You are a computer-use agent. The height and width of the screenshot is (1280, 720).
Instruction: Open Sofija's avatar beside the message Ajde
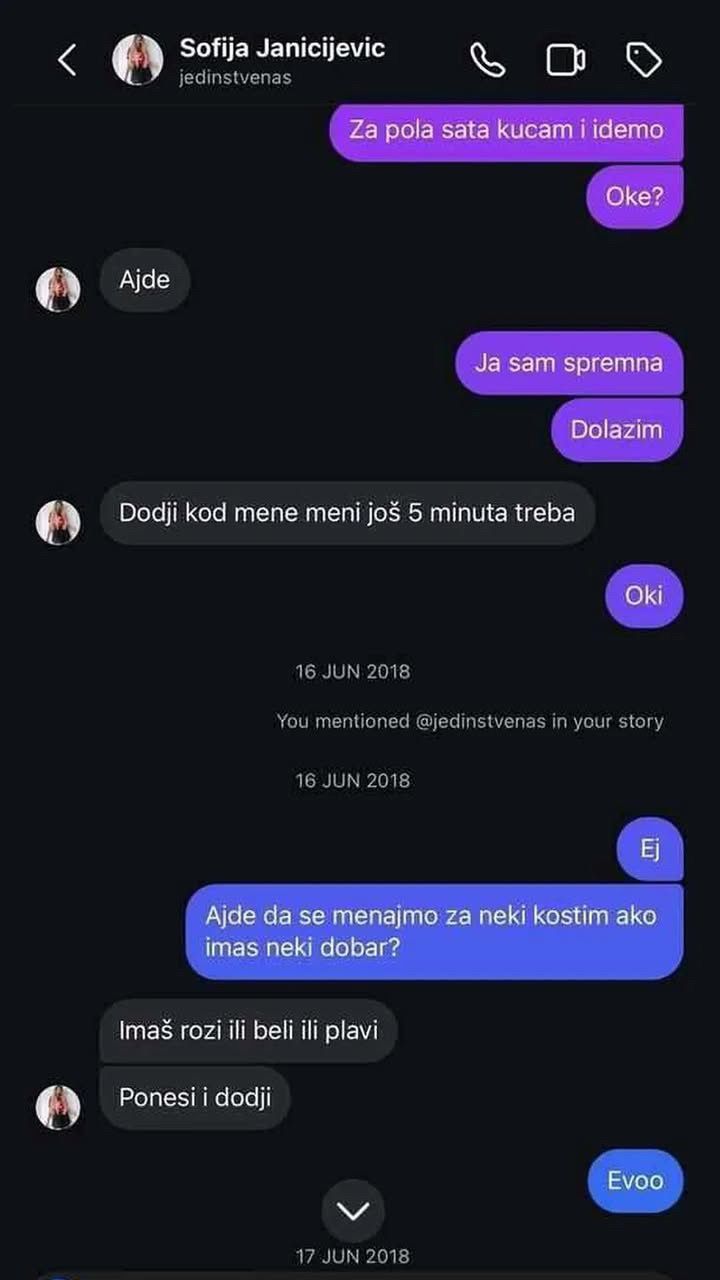click(58, 290)
